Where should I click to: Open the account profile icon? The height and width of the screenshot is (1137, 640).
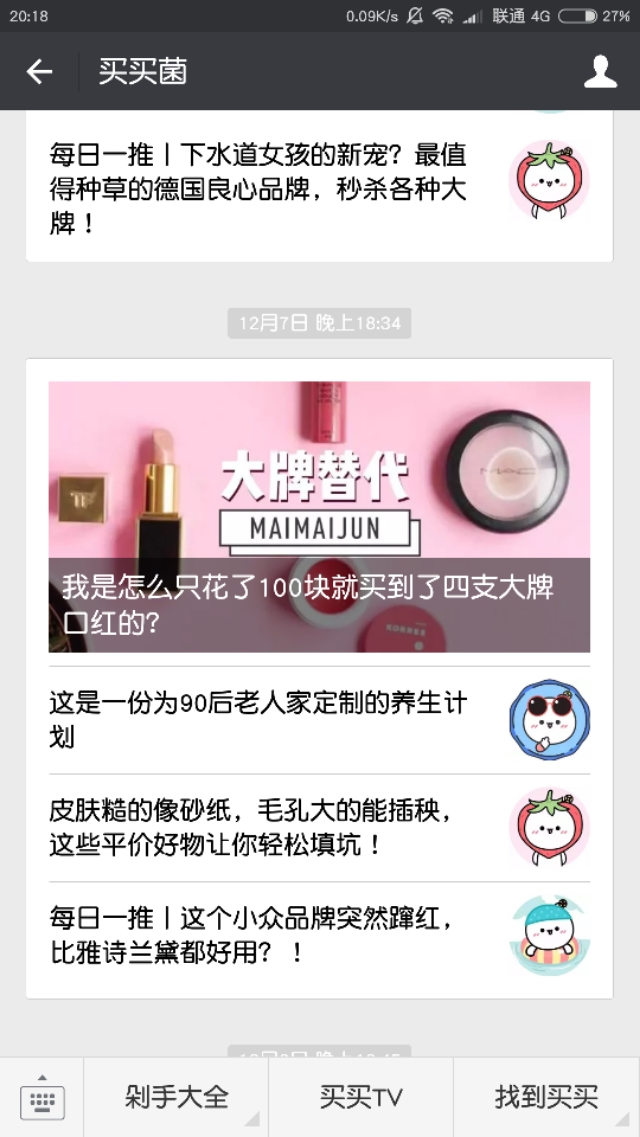tap(600, 71)
